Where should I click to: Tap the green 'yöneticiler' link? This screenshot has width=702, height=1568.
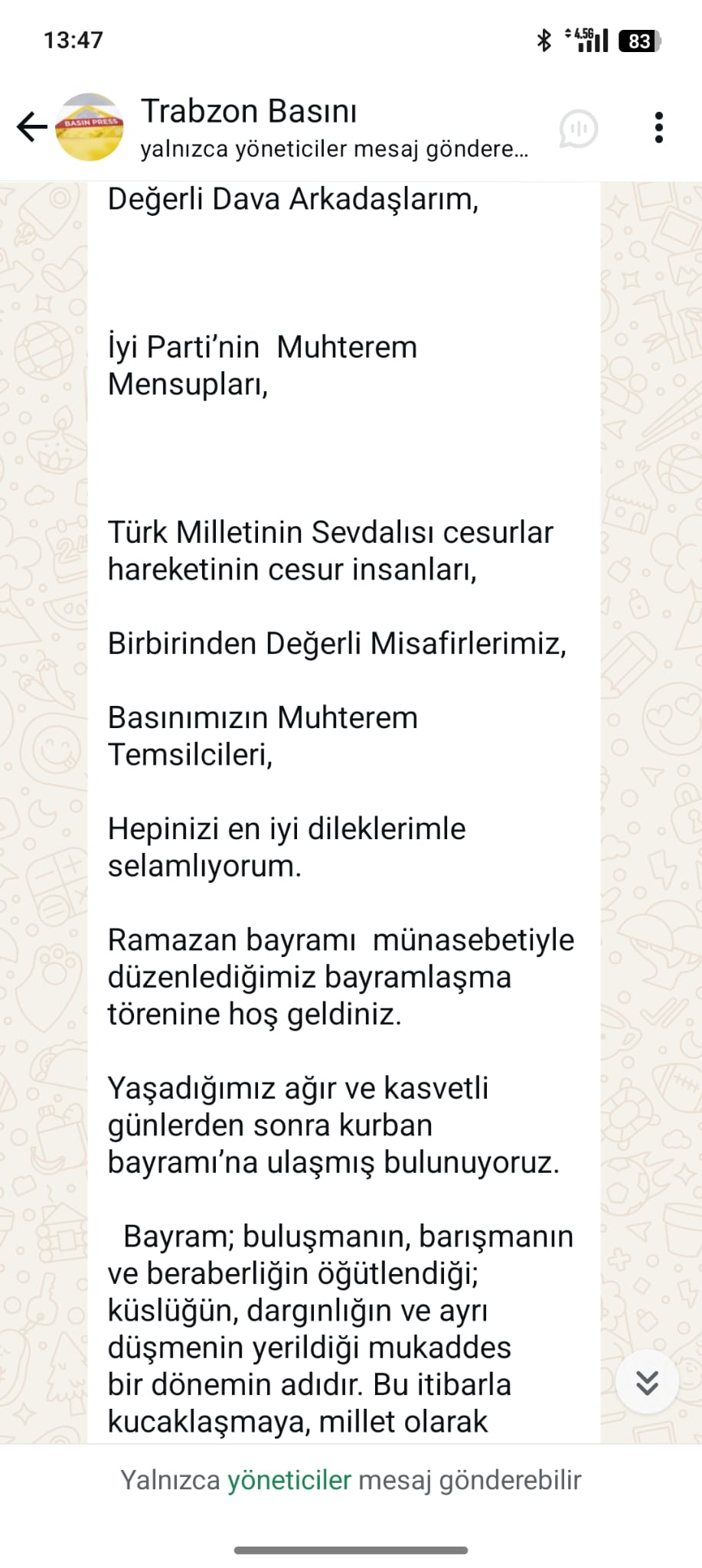pyautogui.click(x=289, y=1480)
